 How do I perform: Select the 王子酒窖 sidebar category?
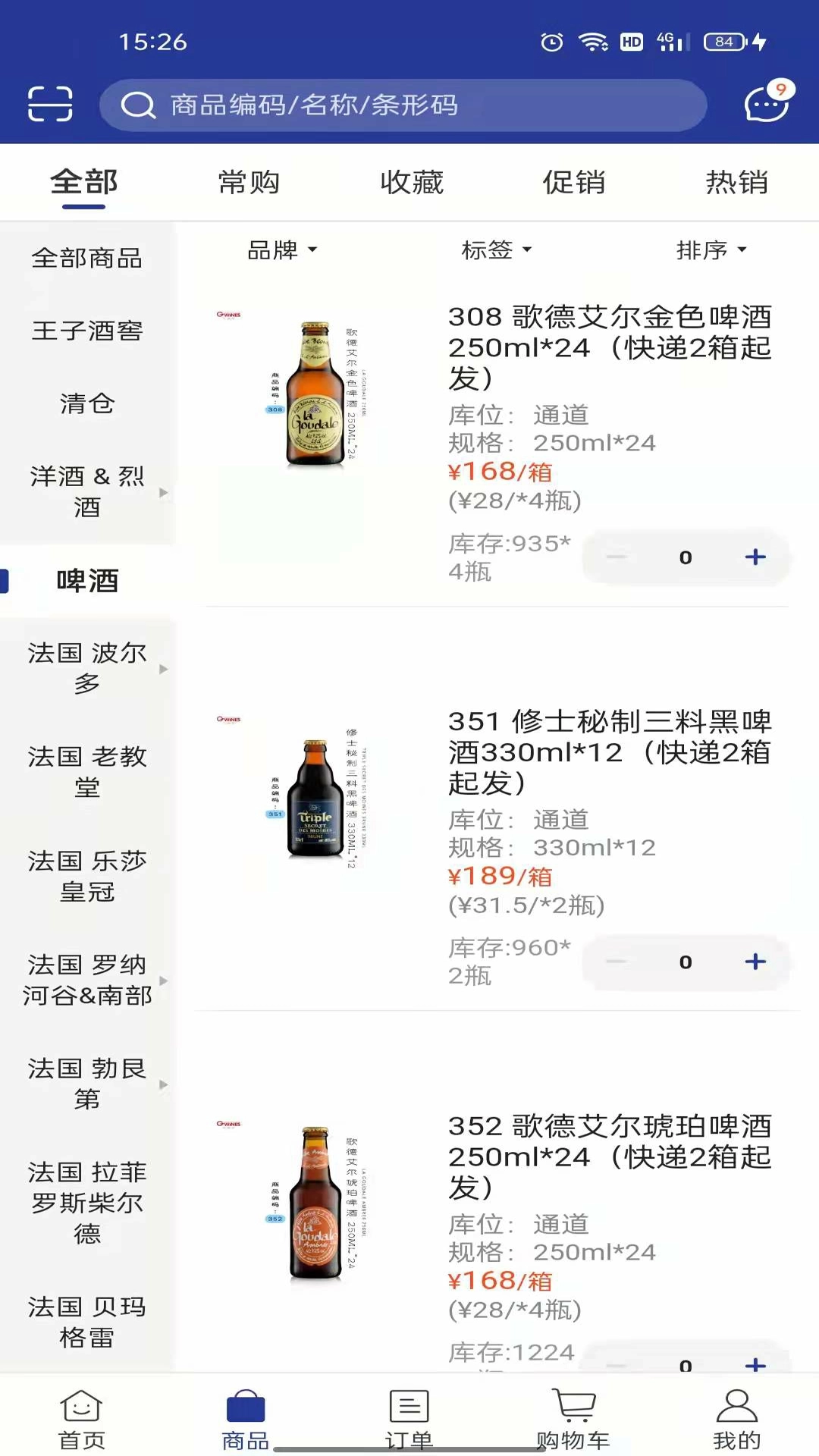[x=87, y=330]
